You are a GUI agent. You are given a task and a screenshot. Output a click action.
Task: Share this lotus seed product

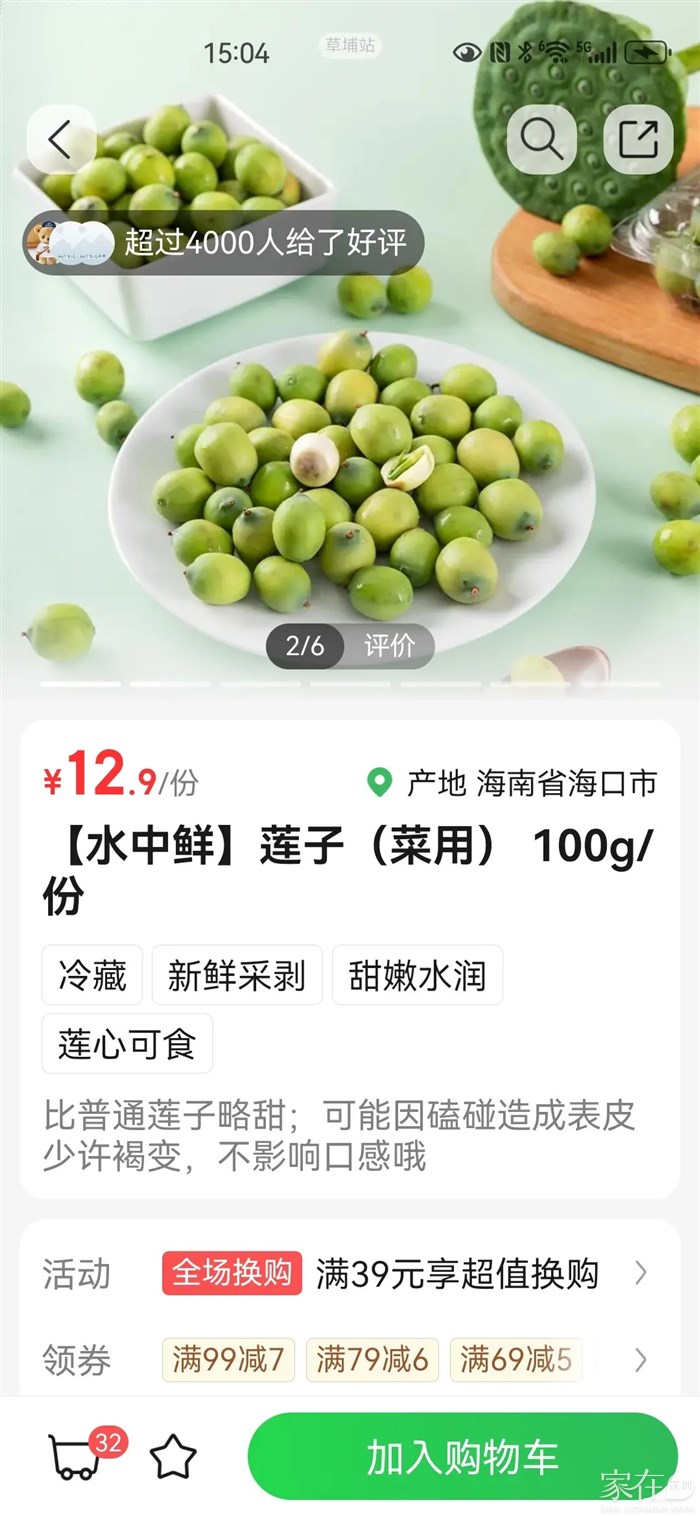tap(638, 140)
